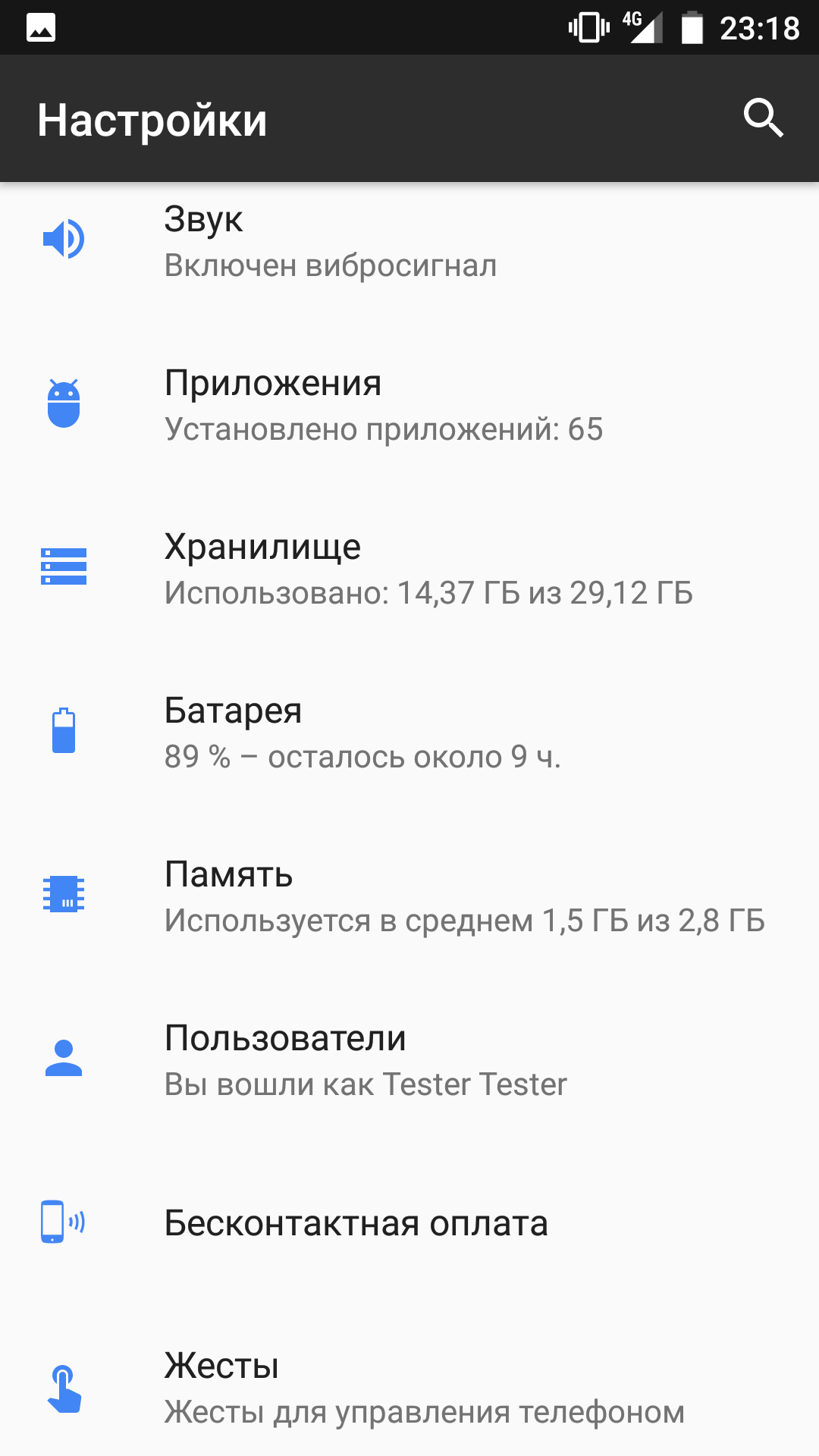Open the search icon in Настройки
Image resolution: width=819 pixels, height=1456 pixels.
pos(763,118)
